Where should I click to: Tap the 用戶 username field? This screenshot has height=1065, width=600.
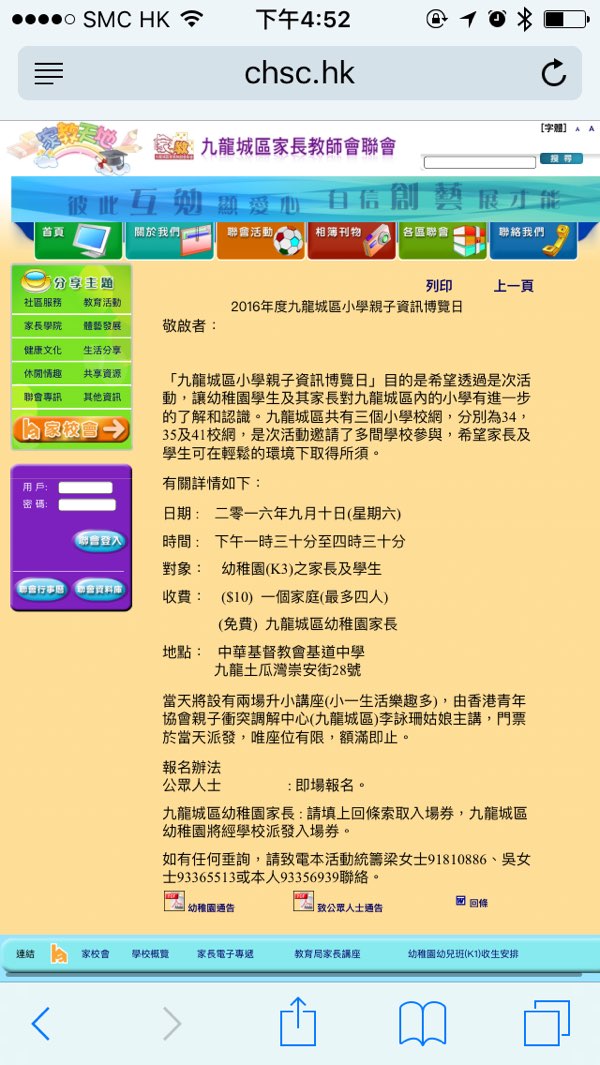[86, 487]
